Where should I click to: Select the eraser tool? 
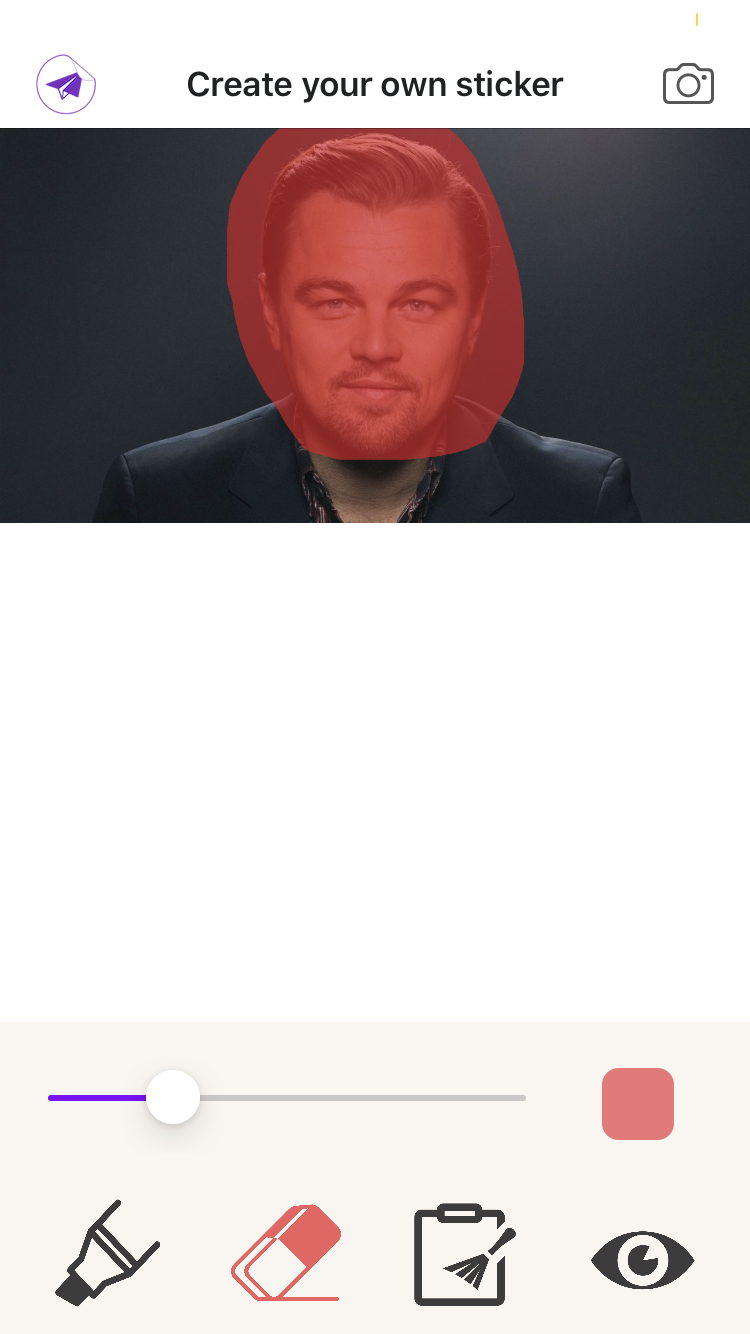point(287,1254)
